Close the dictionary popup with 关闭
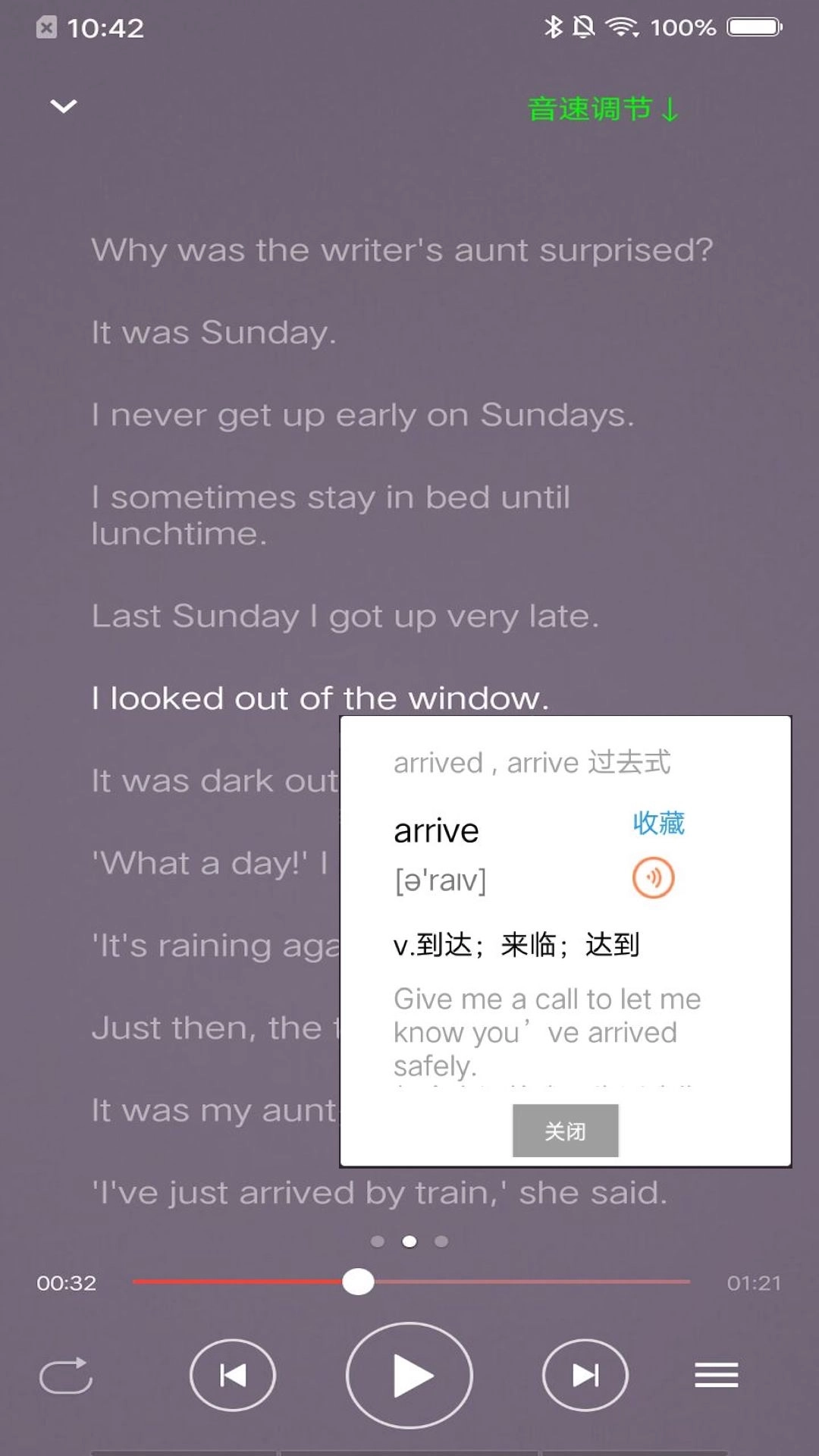 point(565,1131)
